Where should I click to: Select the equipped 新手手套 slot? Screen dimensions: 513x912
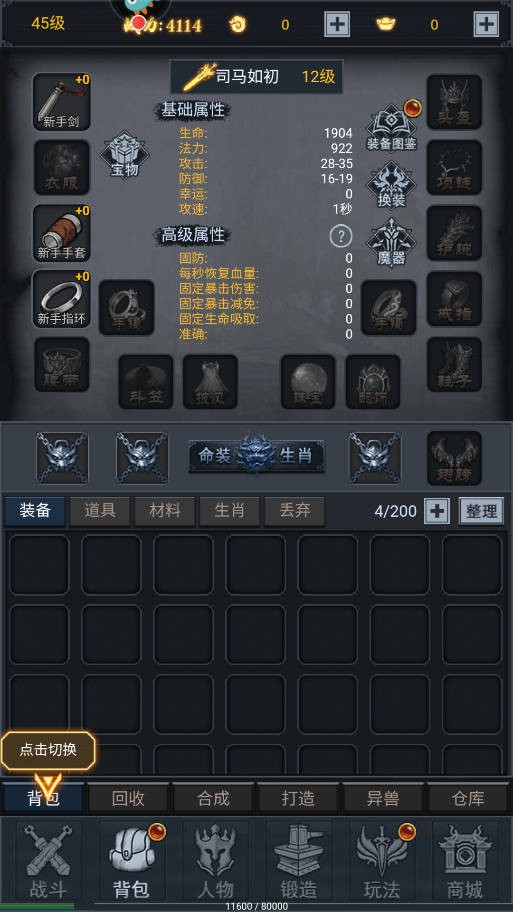pyautogui.click(x=62, y=233)
